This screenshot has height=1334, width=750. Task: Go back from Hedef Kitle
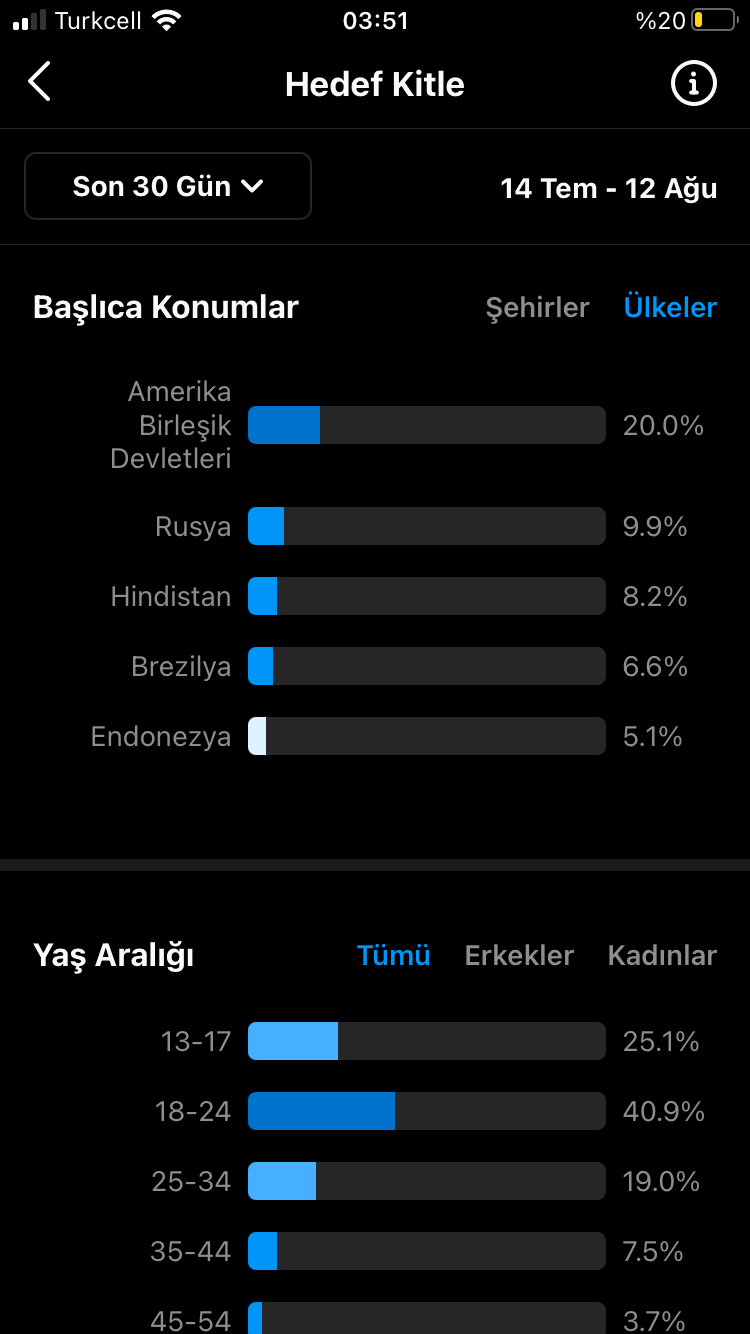[39, 82]
